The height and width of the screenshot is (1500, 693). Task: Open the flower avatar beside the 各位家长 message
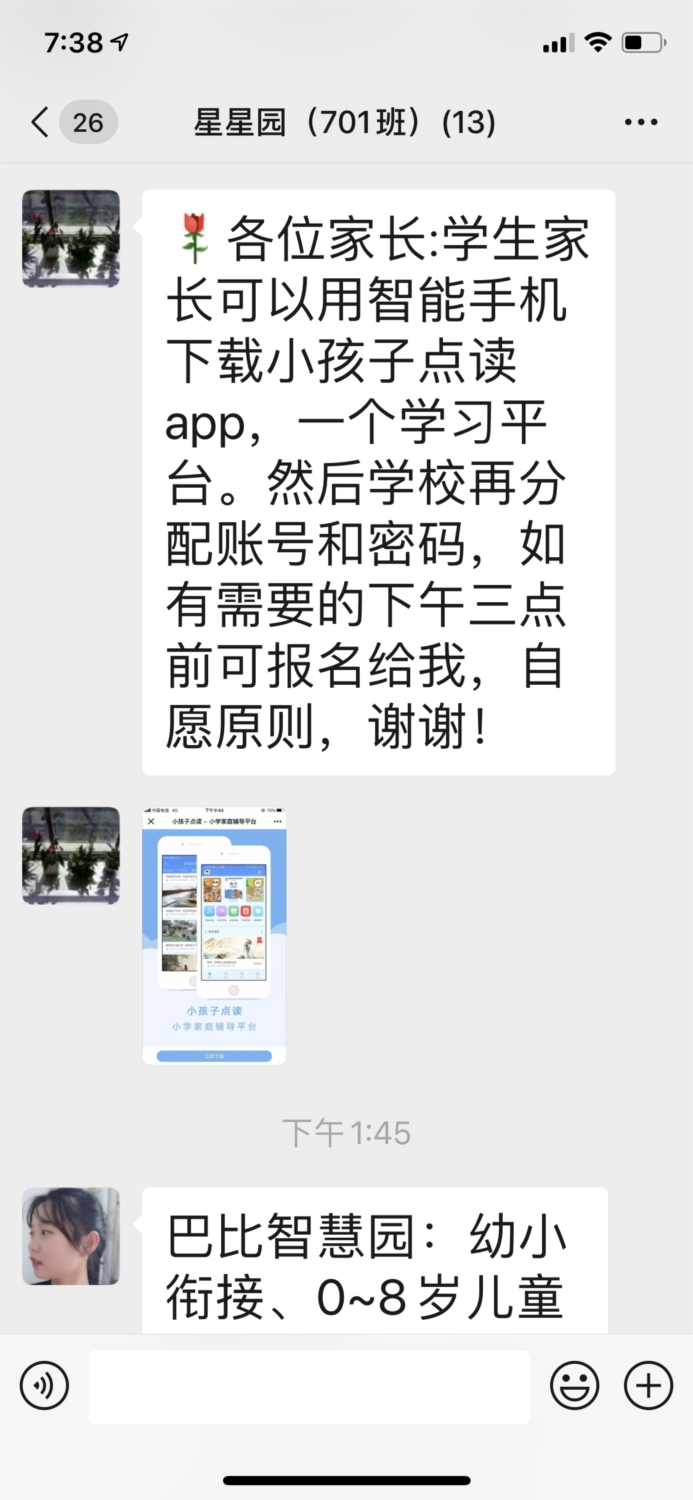coord(71,239)
